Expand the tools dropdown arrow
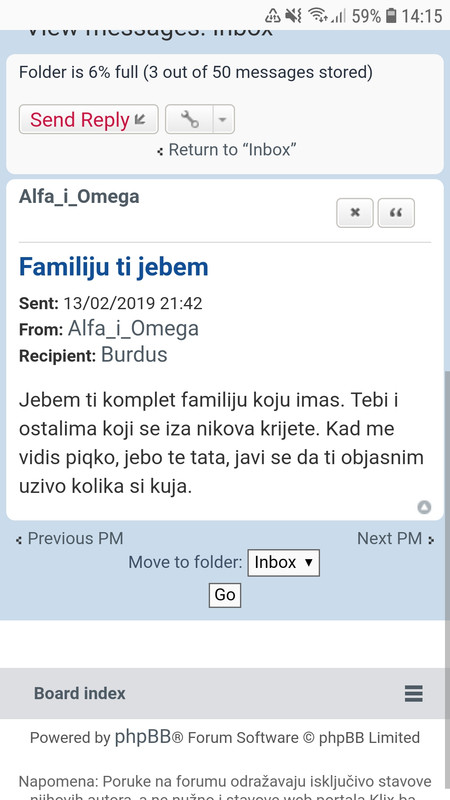This screenshot has width=450, height=800. (223, 119)
